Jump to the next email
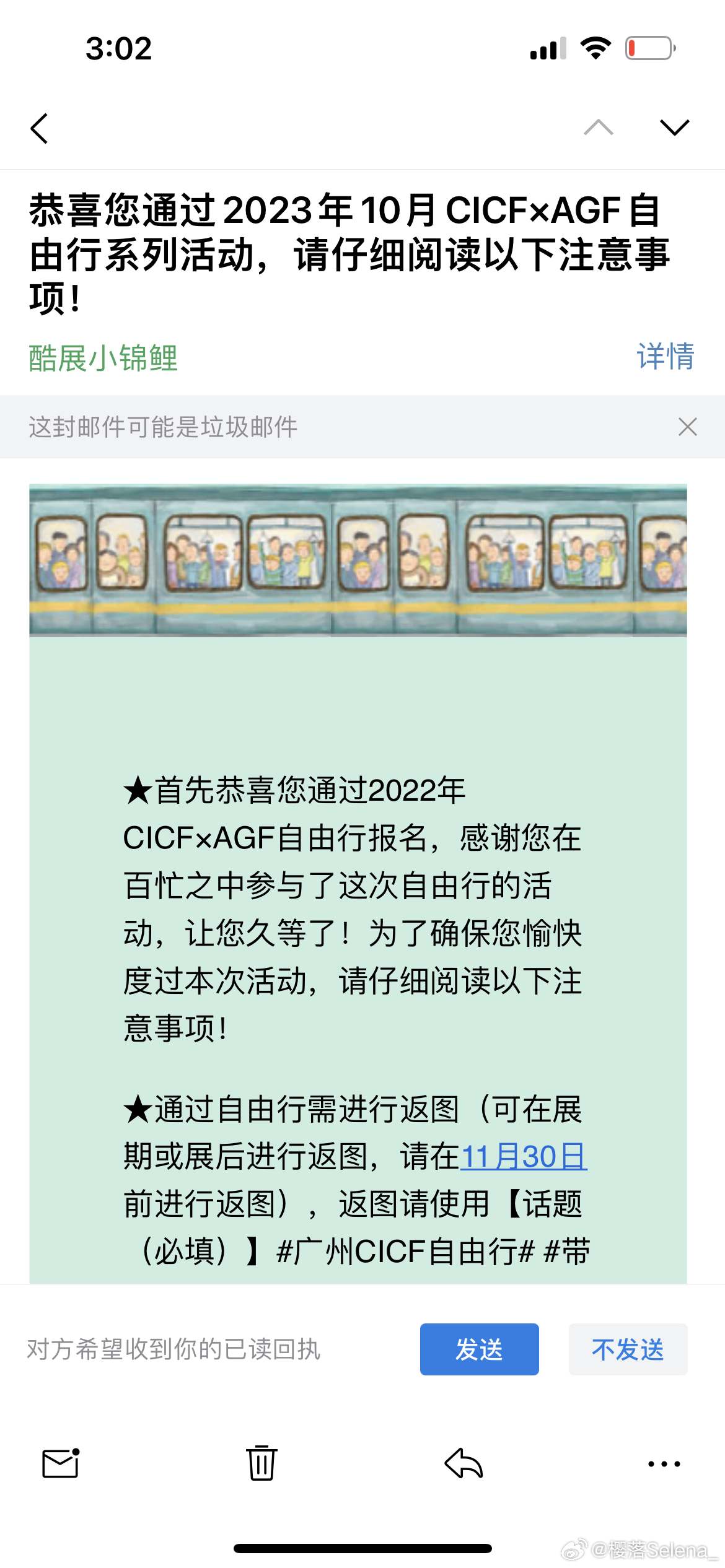 click(x=674, y=128)
